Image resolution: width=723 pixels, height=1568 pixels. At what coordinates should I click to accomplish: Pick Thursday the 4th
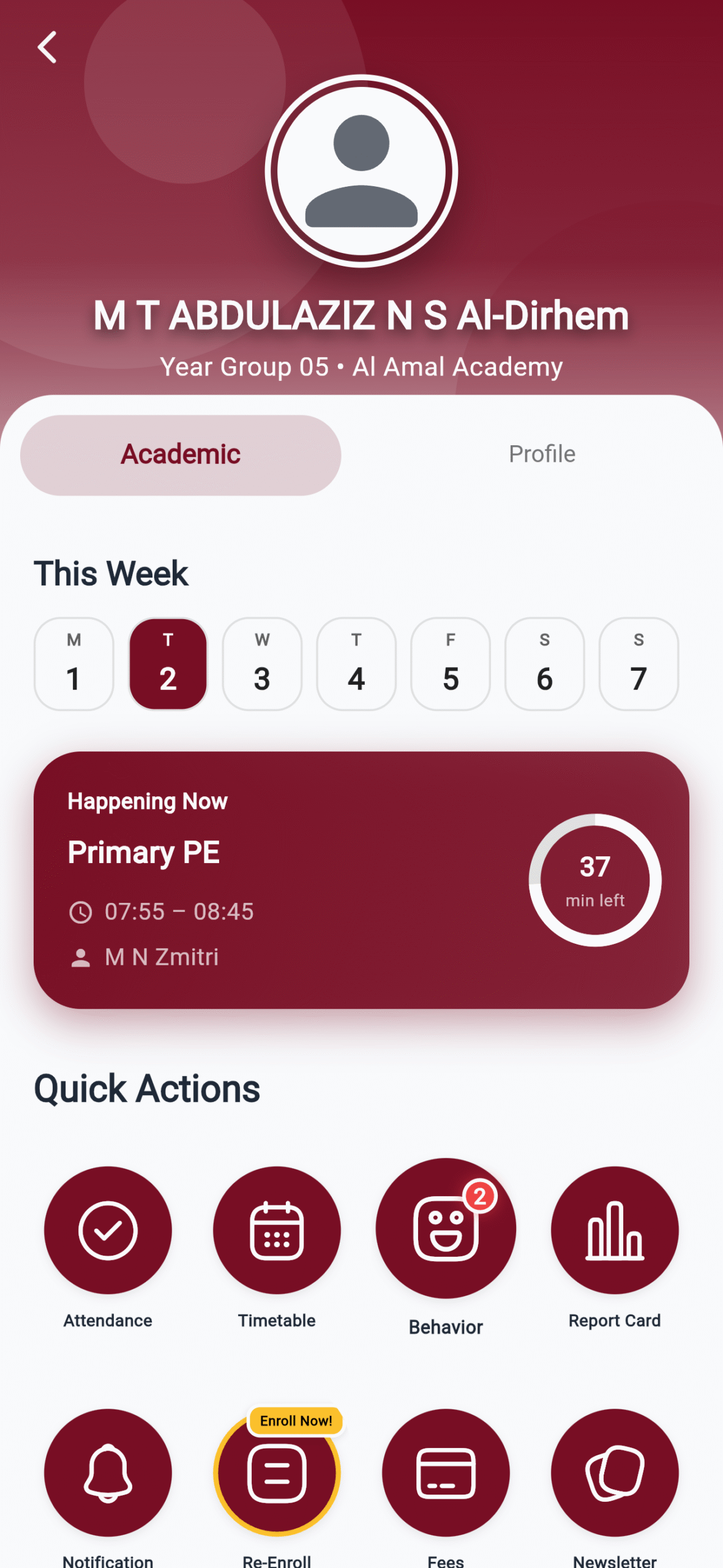(356, 664)
